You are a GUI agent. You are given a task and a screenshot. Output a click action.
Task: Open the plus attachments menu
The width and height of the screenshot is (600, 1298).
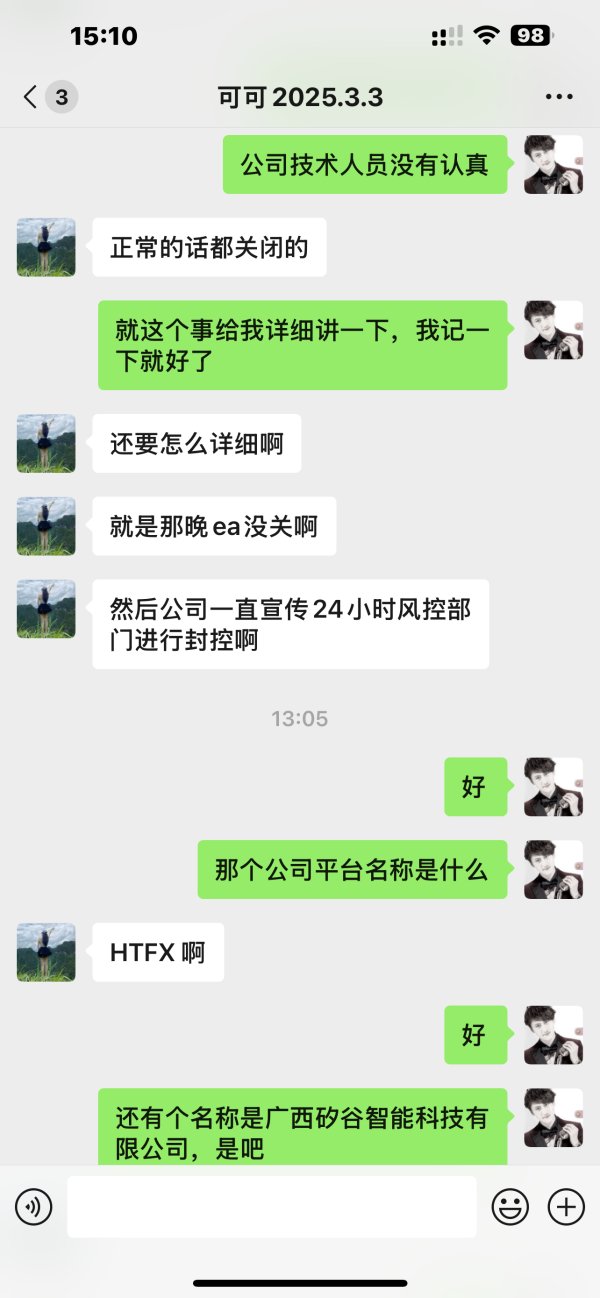coord(566,1207)
